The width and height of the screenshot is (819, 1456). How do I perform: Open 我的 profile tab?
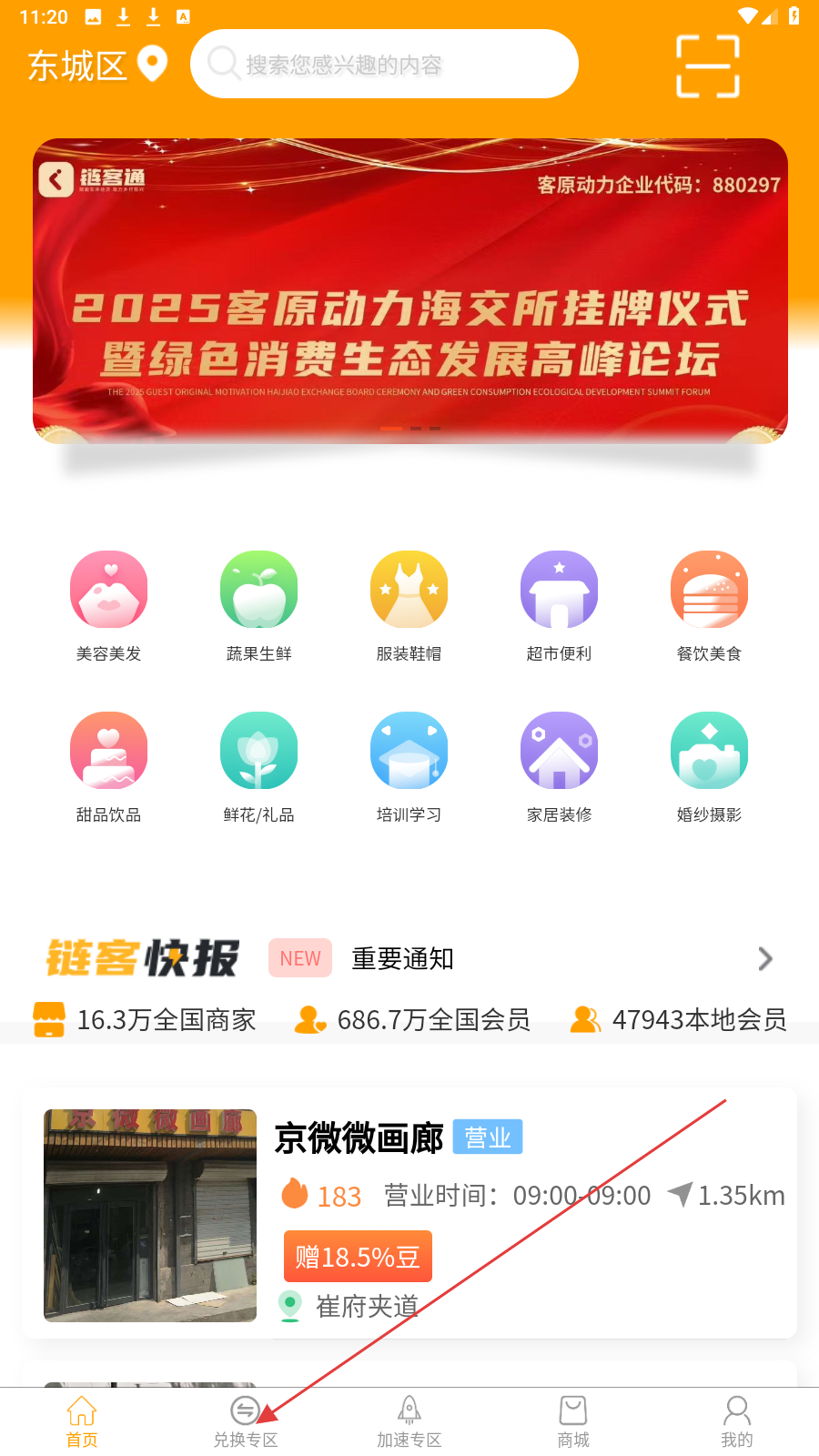(x=736, y=1422)
